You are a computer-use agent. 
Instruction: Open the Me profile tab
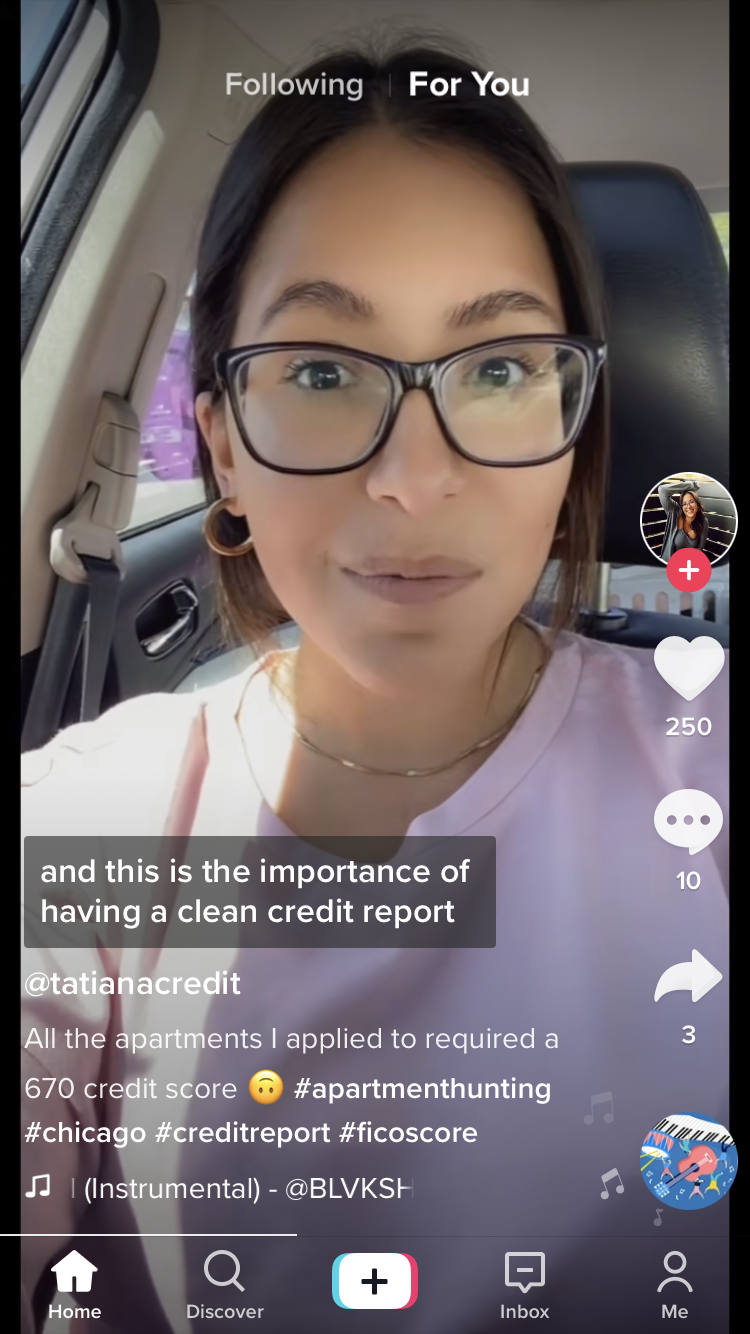click(674, 1284)
